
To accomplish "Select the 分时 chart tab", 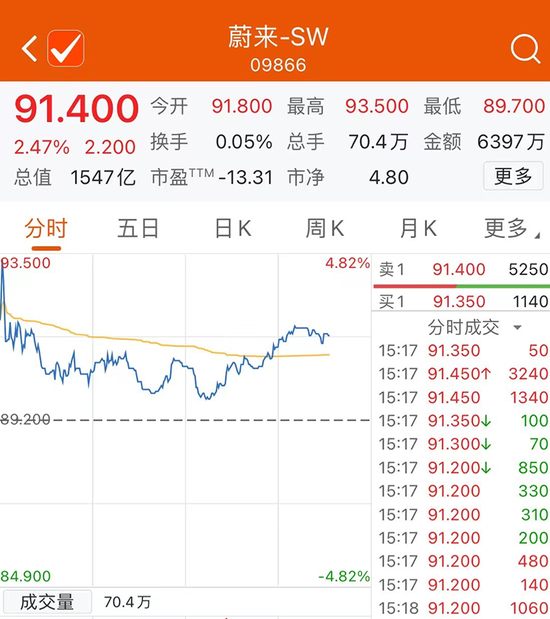I will pos(46,229).
